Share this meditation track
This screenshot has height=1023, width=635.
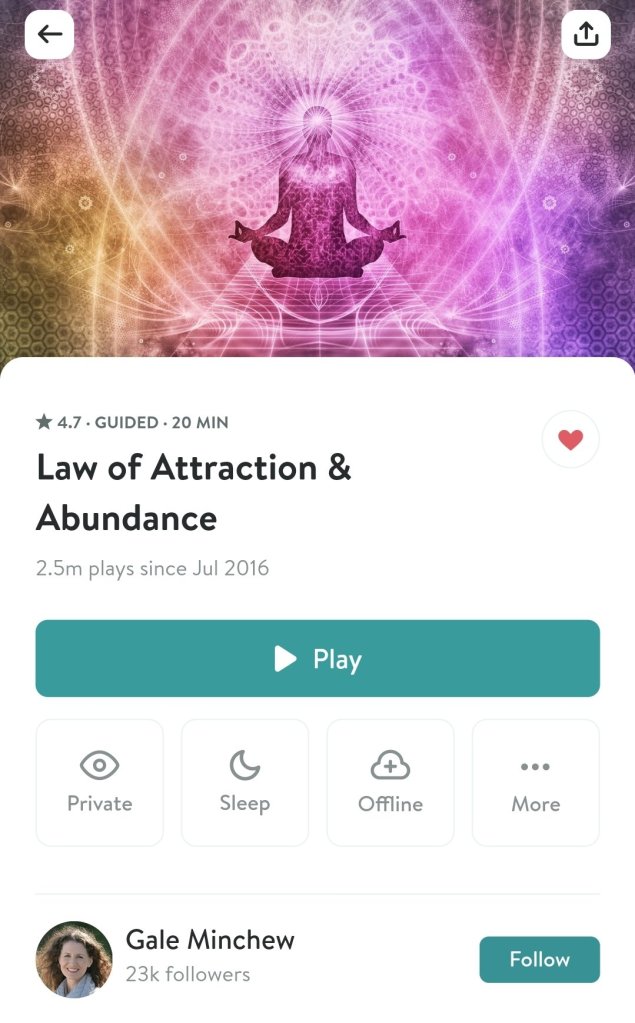(x=586, y=34)
